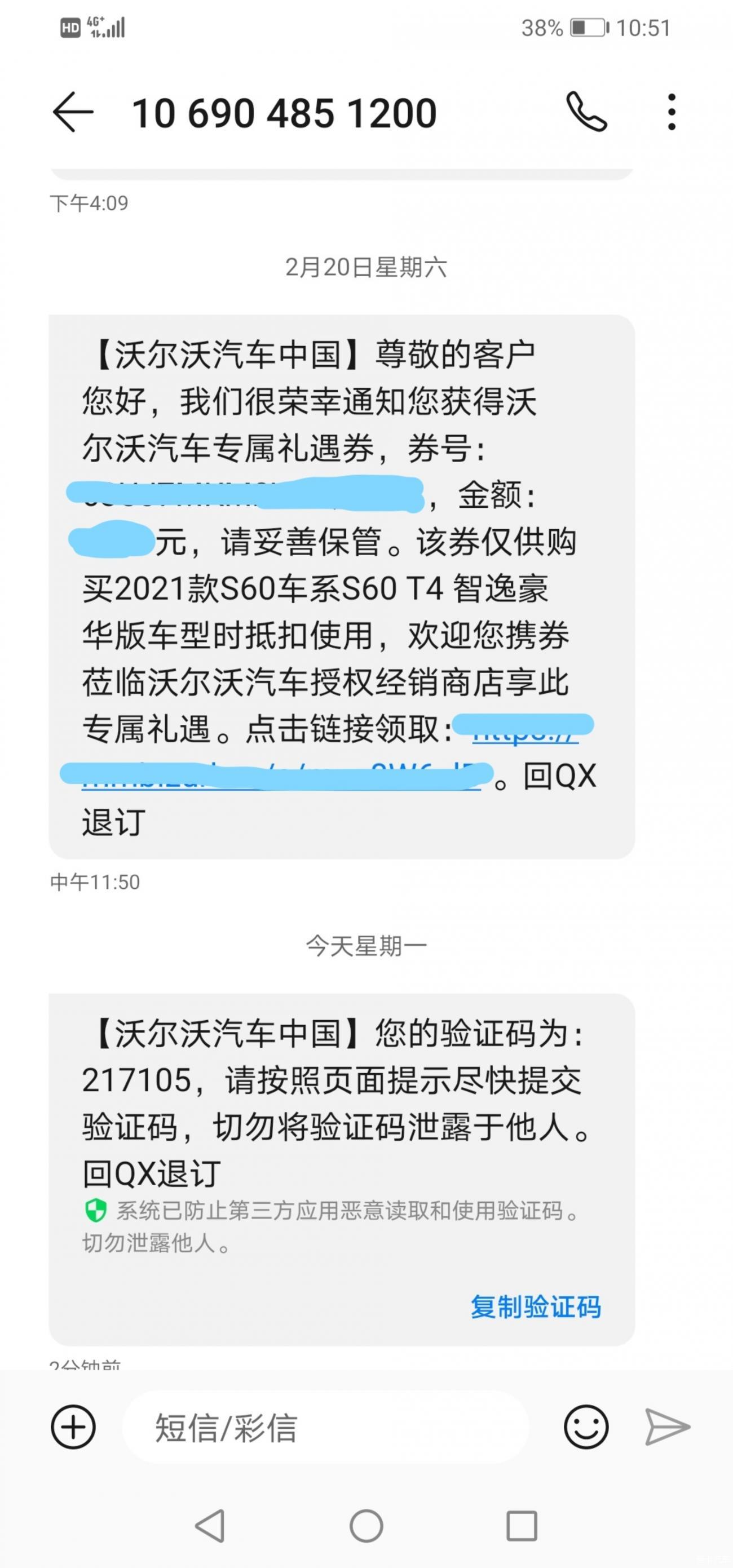Open recent apps with the square button

(522, 1526)
